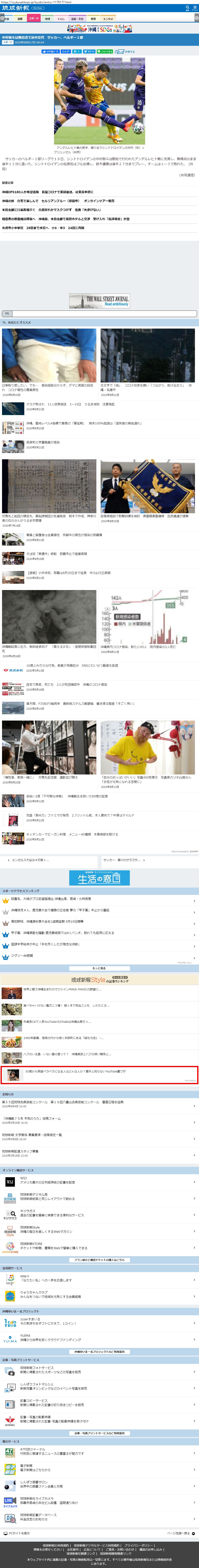Tap the もっと見る button under sports ranking
Viewport: 199px width, 1568px height.
tap(99, 968)
